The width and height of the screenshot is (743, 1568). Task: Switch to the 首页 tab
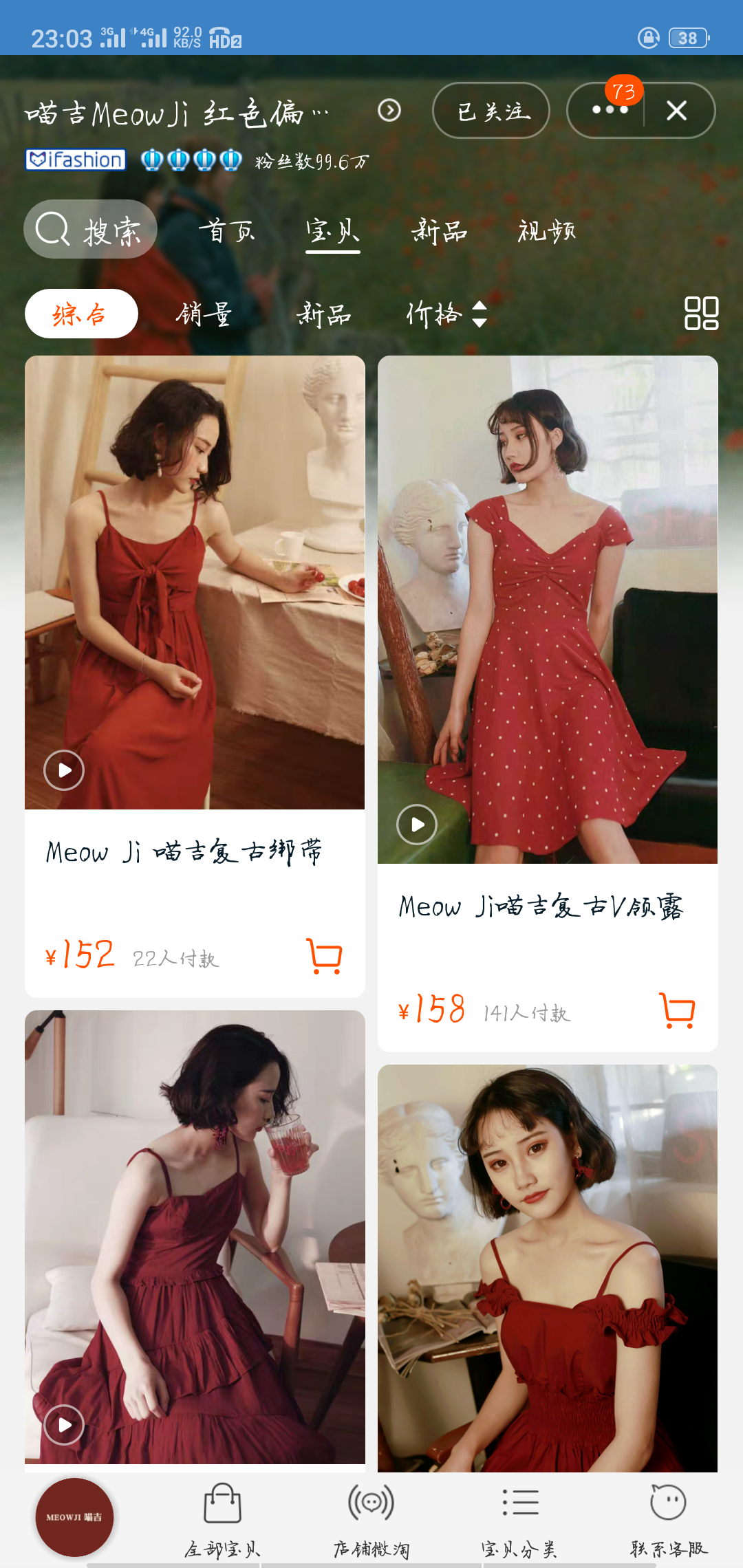pos(227,231)
